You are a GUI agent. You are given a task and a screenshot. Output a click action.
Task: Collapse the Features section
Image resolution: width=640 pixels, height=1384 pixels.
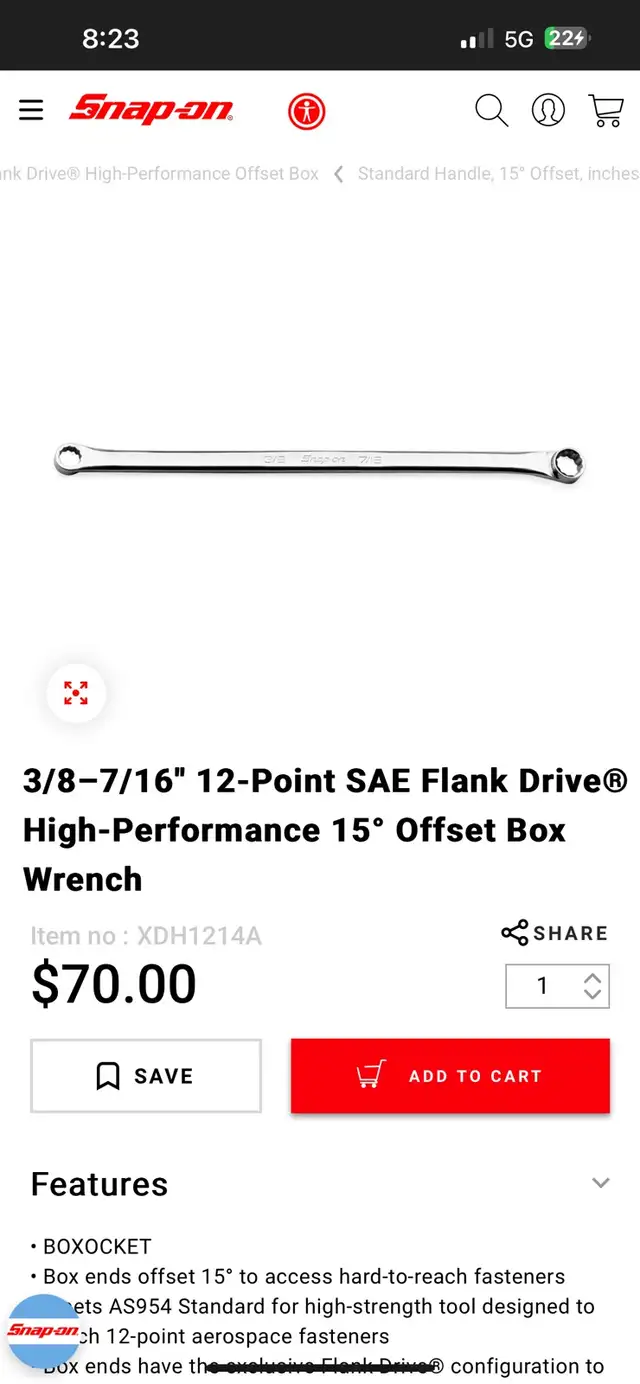tap(600, 1183)
